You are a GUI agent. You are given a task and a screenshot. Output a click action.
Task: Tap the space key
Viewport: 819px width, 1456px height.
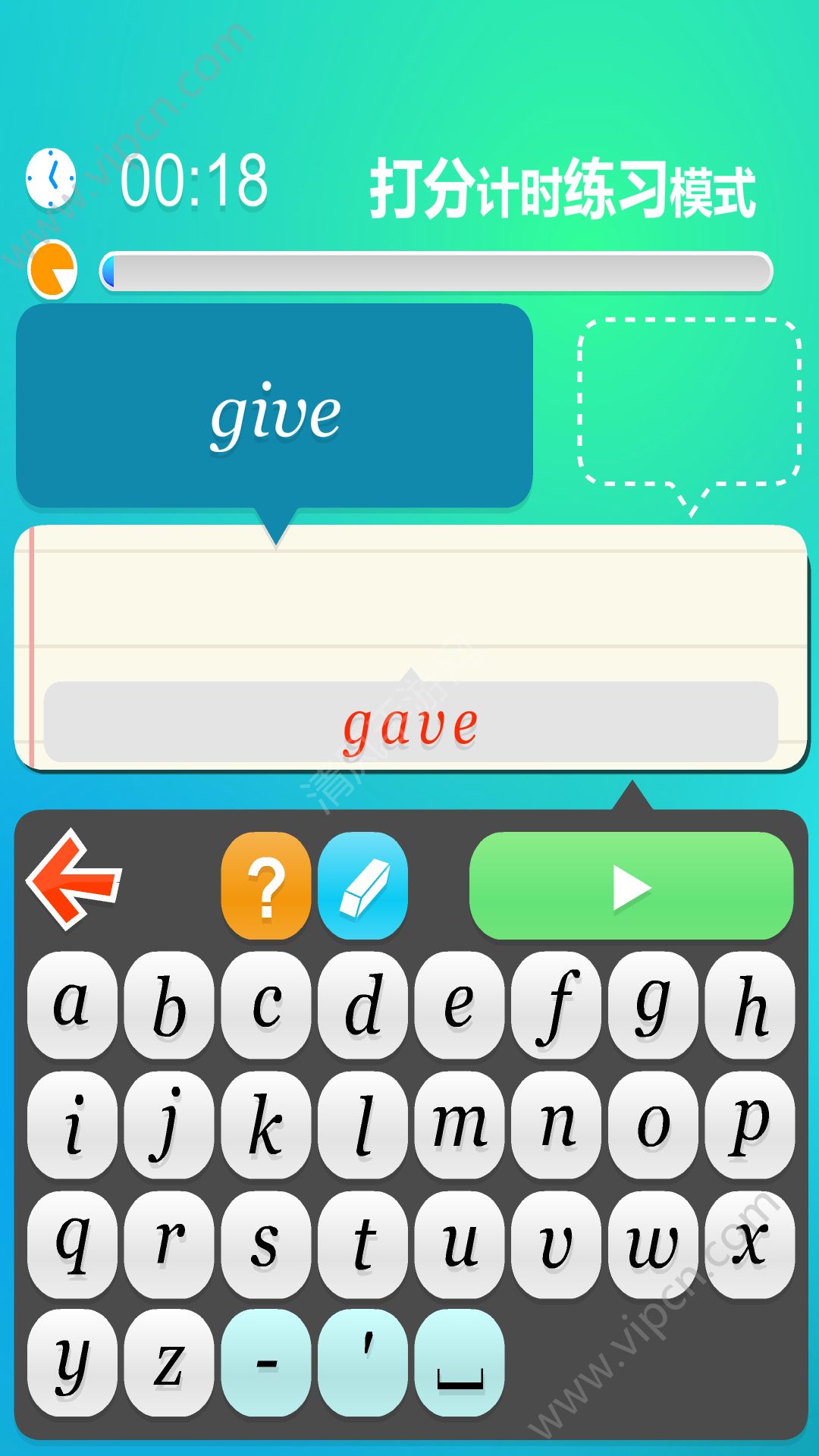[x=460, y=1363]
